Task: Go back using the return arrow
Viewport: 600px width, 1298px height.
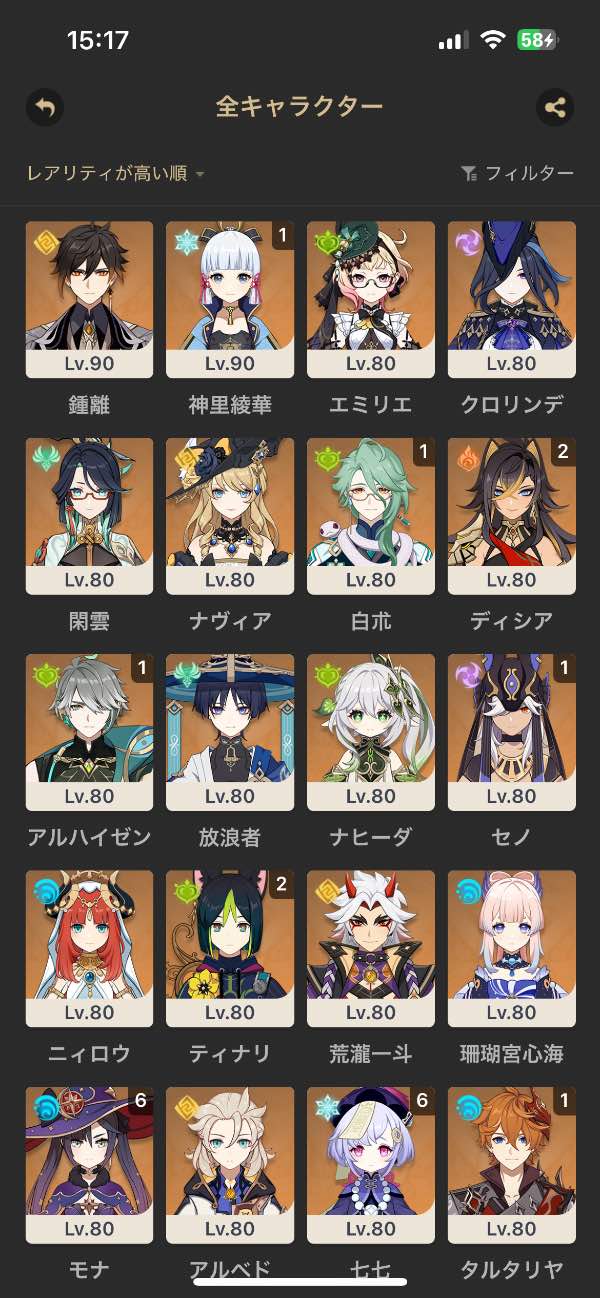Action: pos(44,107)
